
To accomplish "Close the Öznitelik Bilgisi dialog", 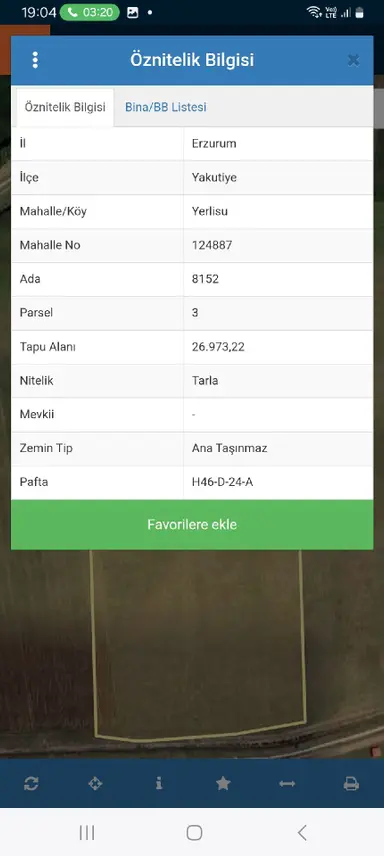I will click(x=353, y=60).
